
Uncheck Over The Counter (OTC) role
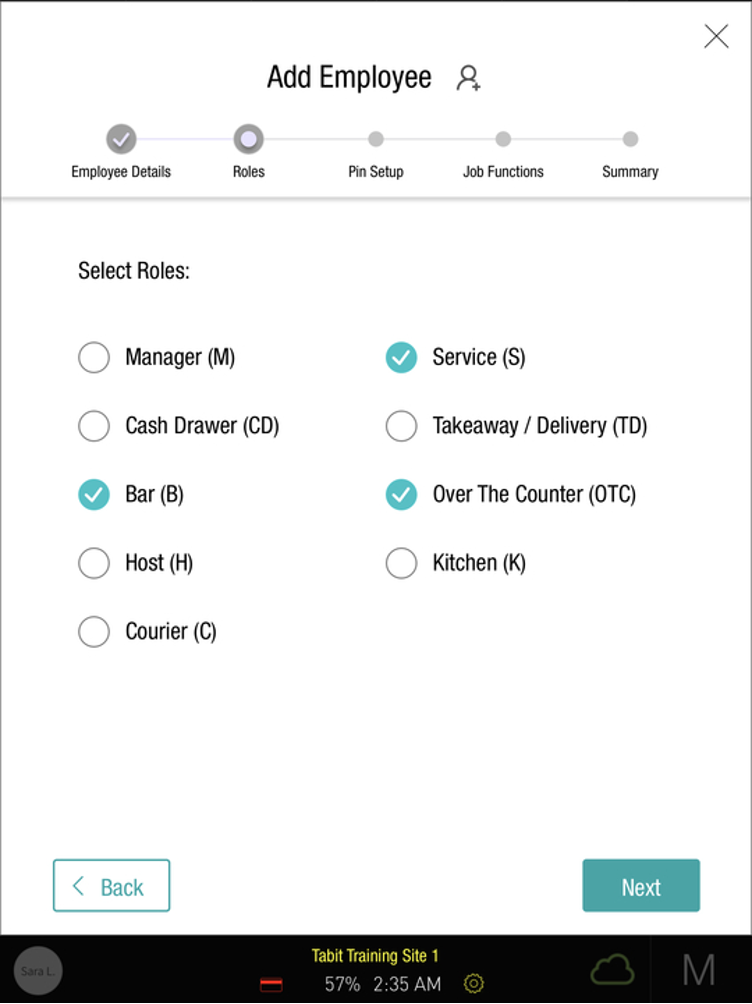click(x=401, y=494)
